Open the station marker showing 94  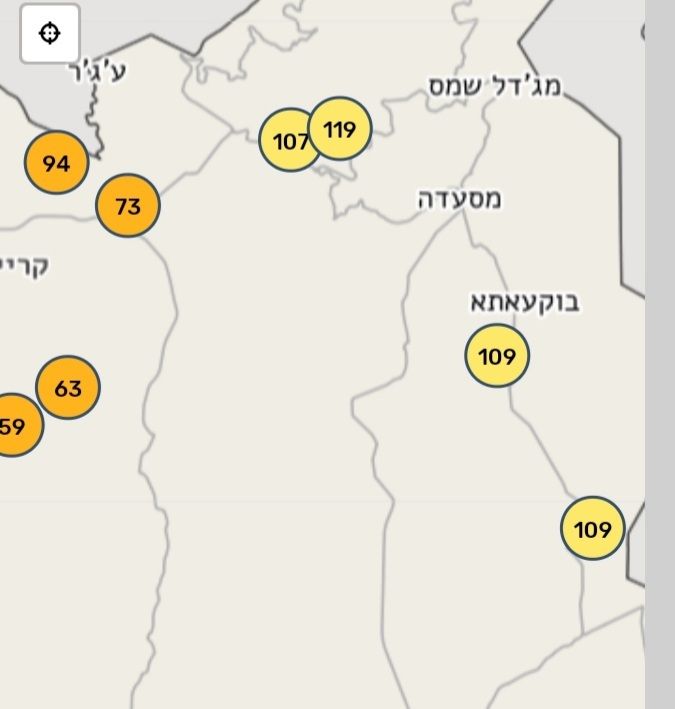(56, 163)
